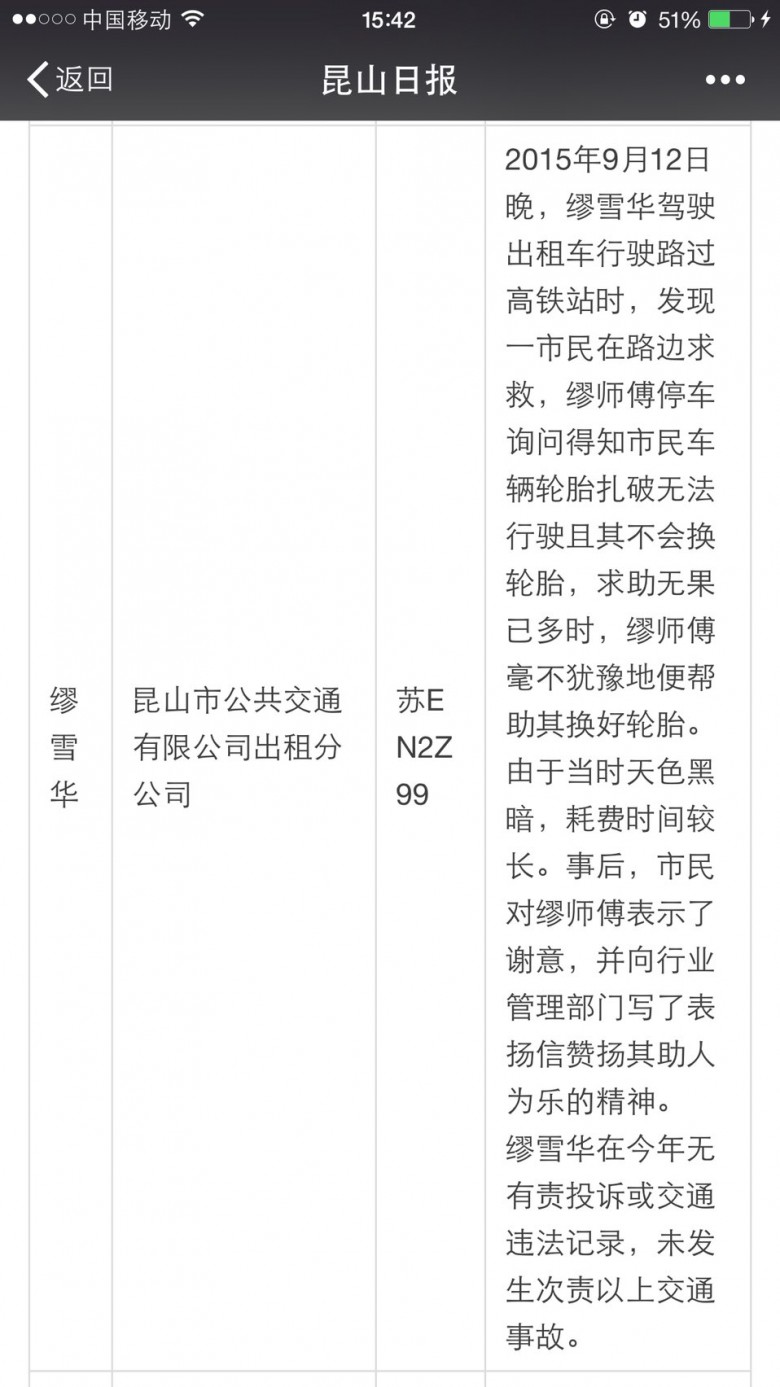The image size is (780, 1387).
Task: Open the three-dot more options menu
Action: click(725, 81)
